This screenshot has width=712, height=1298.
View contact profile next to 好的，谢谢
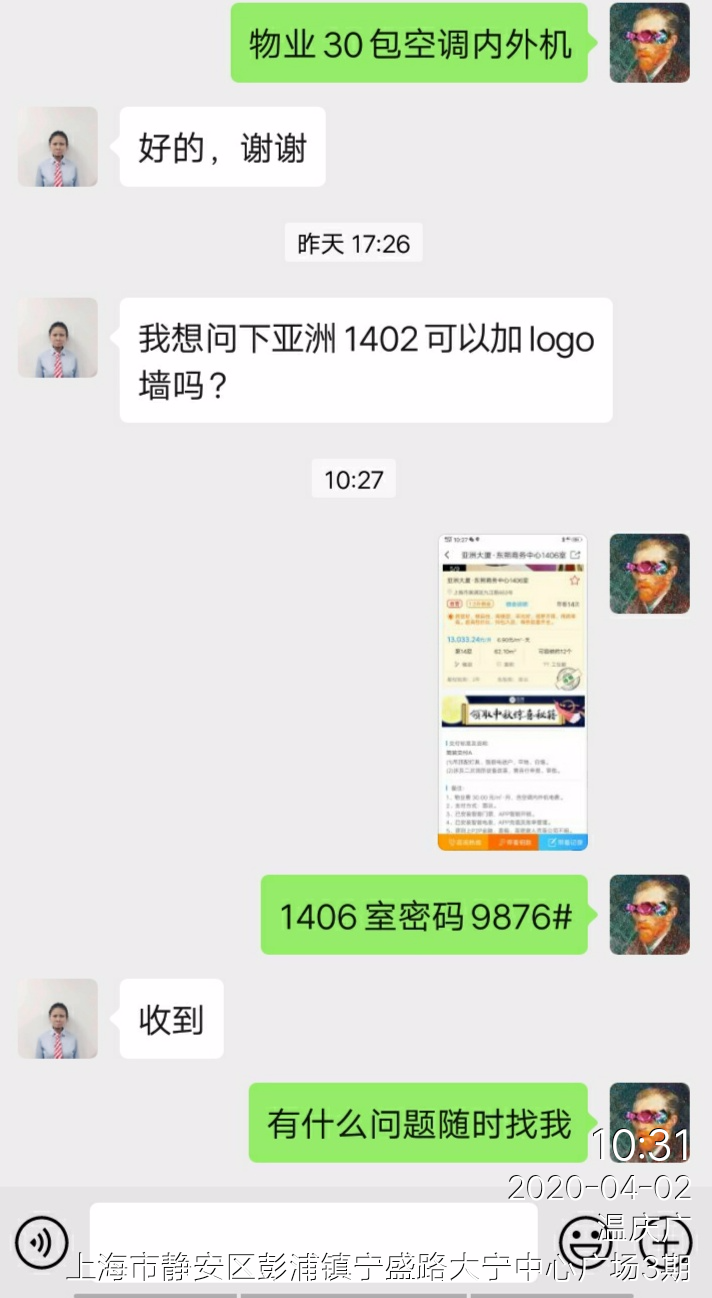(x=58, y=147)
